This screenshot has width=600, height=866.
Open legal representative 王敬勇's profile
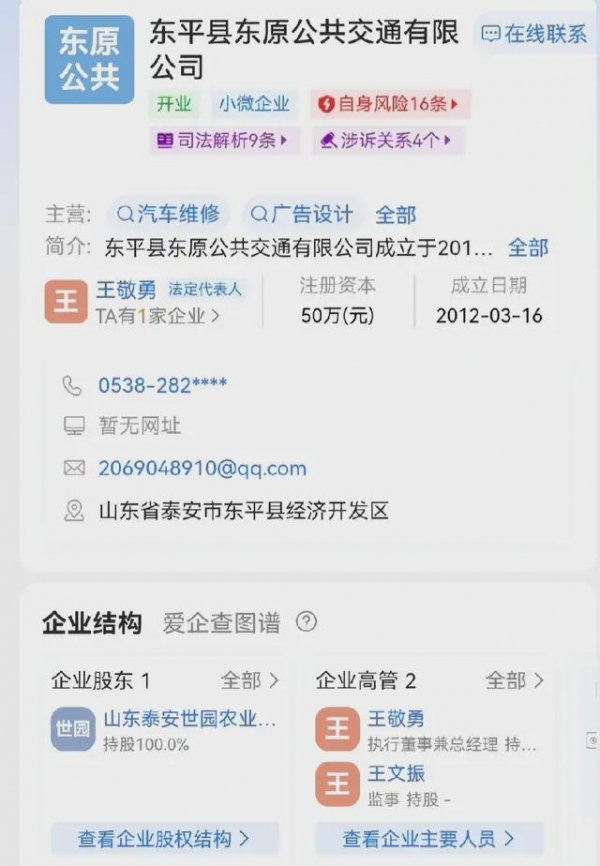[126, 290]
